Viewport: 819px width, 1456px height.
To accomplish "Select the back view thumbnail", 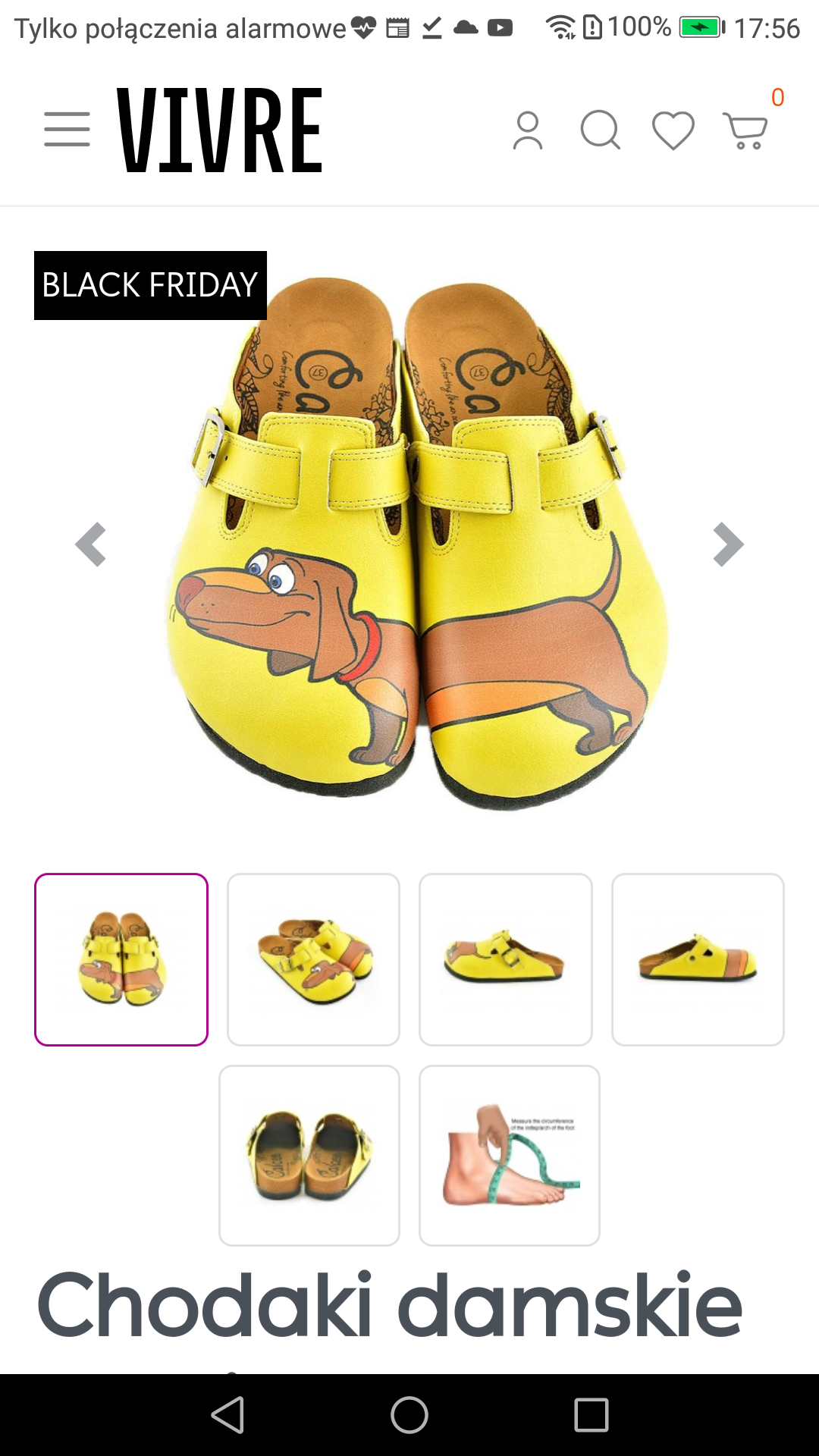I will pos(309,1156).
